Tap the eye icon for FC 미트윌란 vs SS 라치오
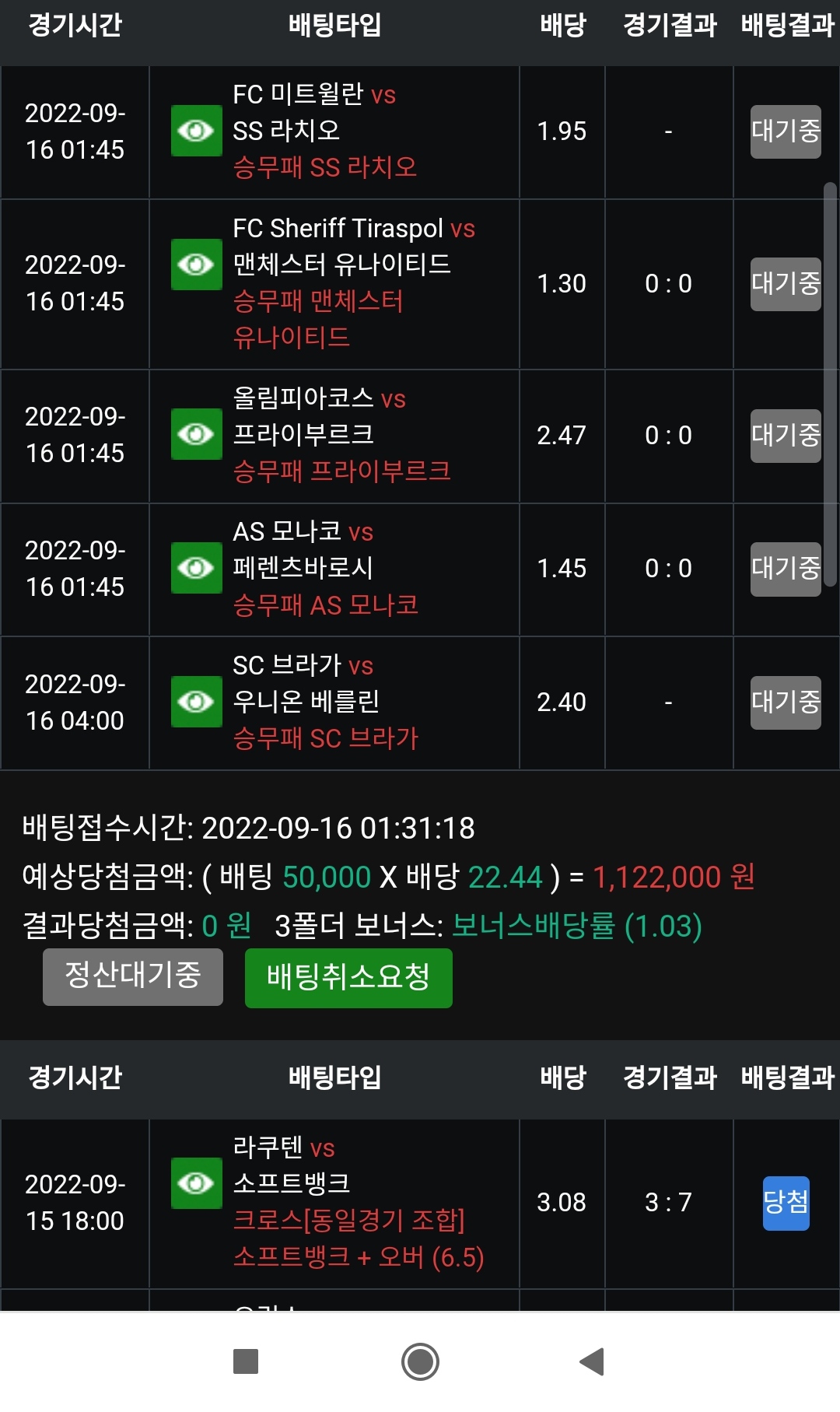Screen dimensions: 840x1412 click(x=196, y=131)
